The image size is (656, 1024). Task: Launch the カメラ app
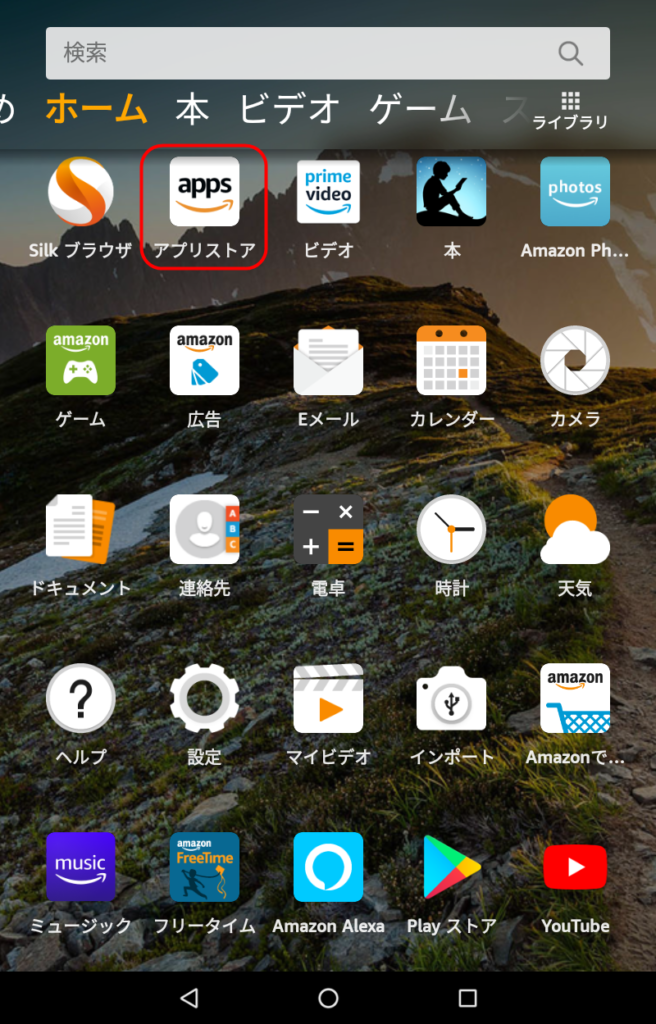point(575,361)
